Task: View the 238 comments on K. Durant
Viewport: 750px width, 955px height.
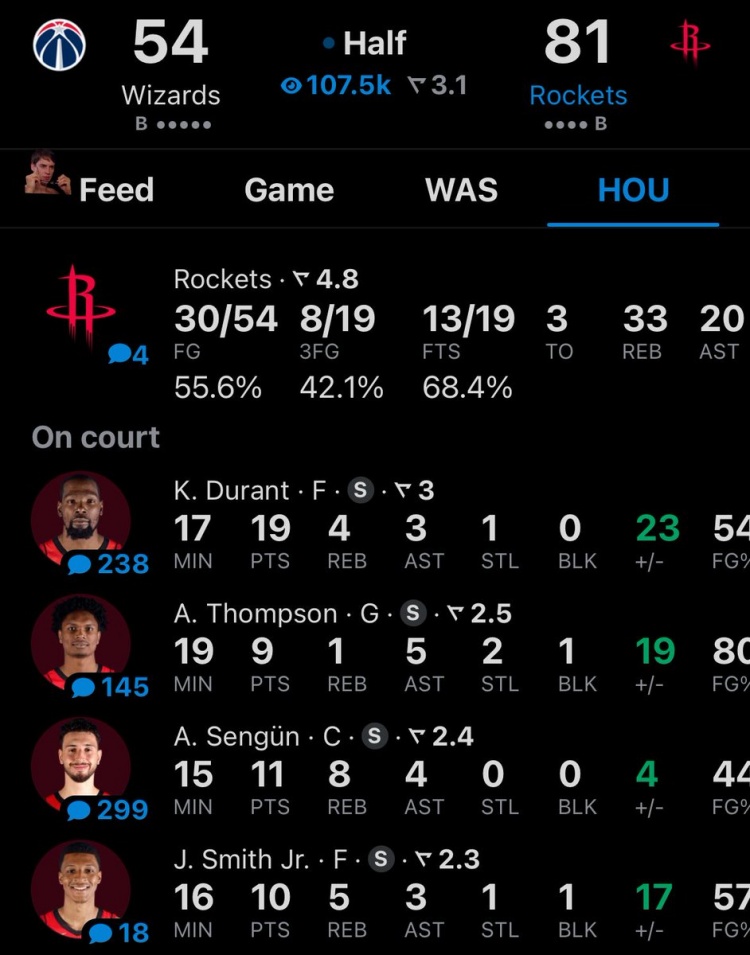Action: [108, 564]
